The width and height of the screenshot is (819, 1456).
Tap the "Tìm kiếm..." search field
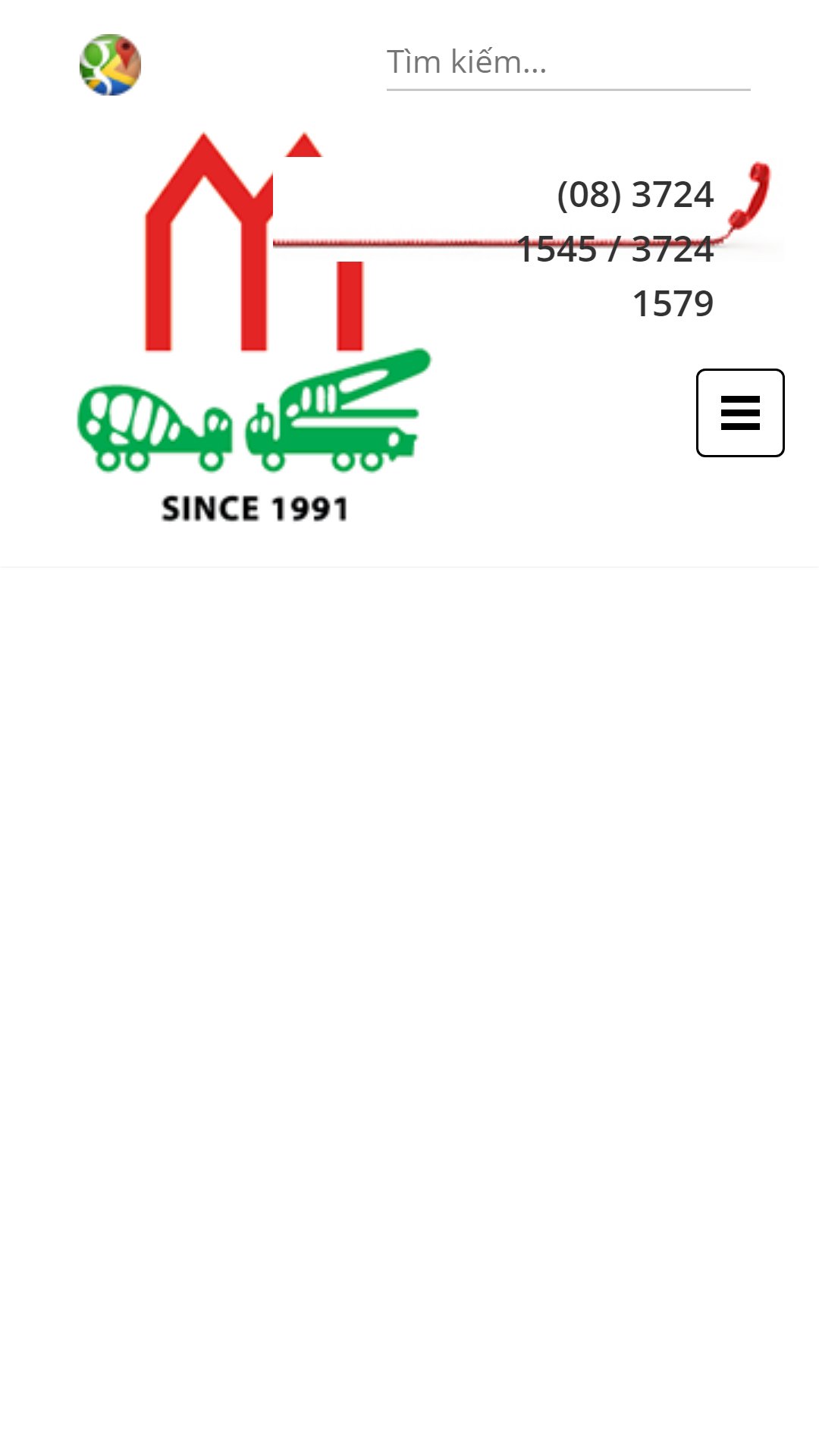pyautogui.click(x=568, y=62)
